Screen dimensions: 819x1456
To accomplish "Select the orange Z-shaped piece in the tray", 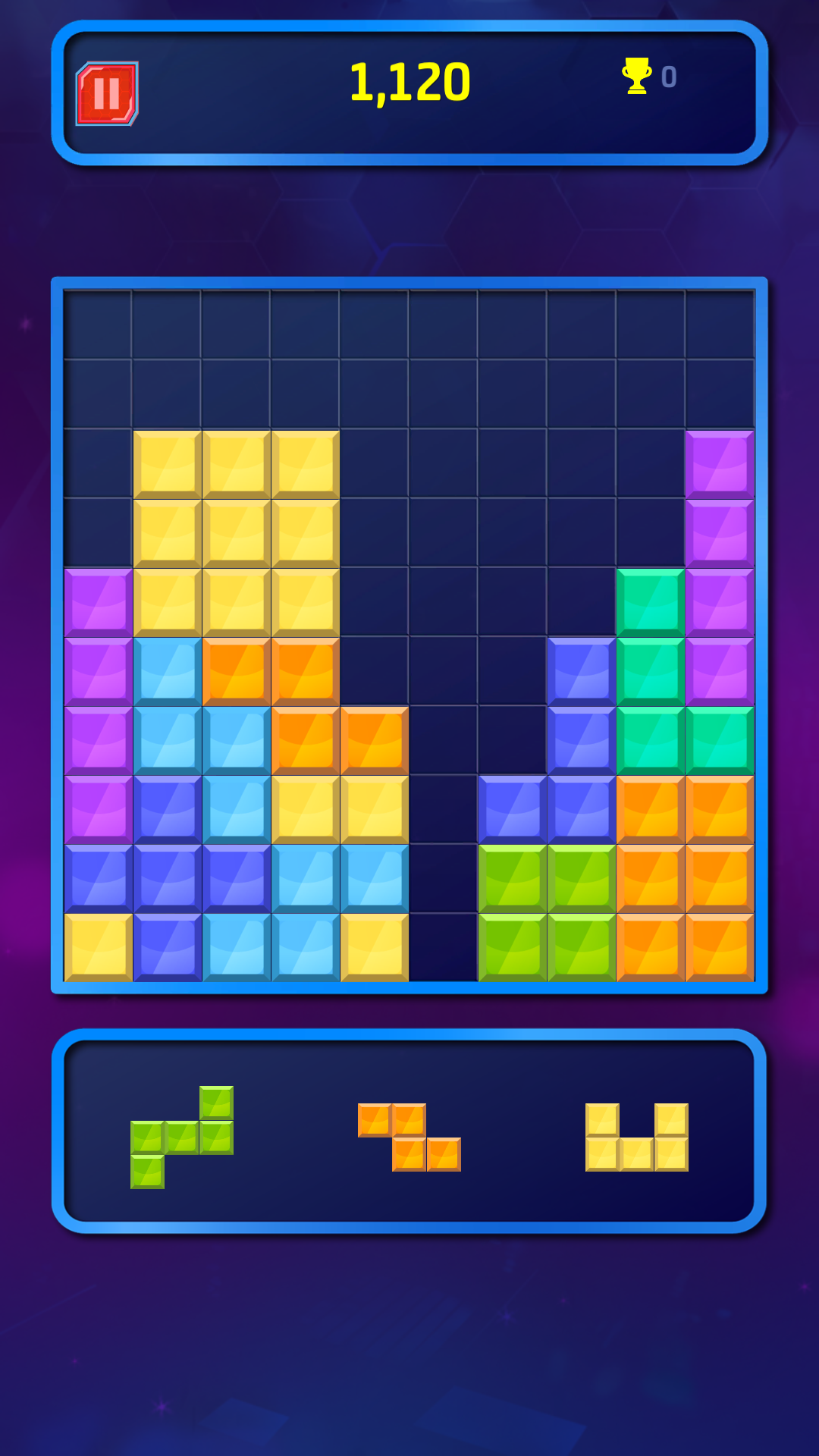I will 409,1137.
